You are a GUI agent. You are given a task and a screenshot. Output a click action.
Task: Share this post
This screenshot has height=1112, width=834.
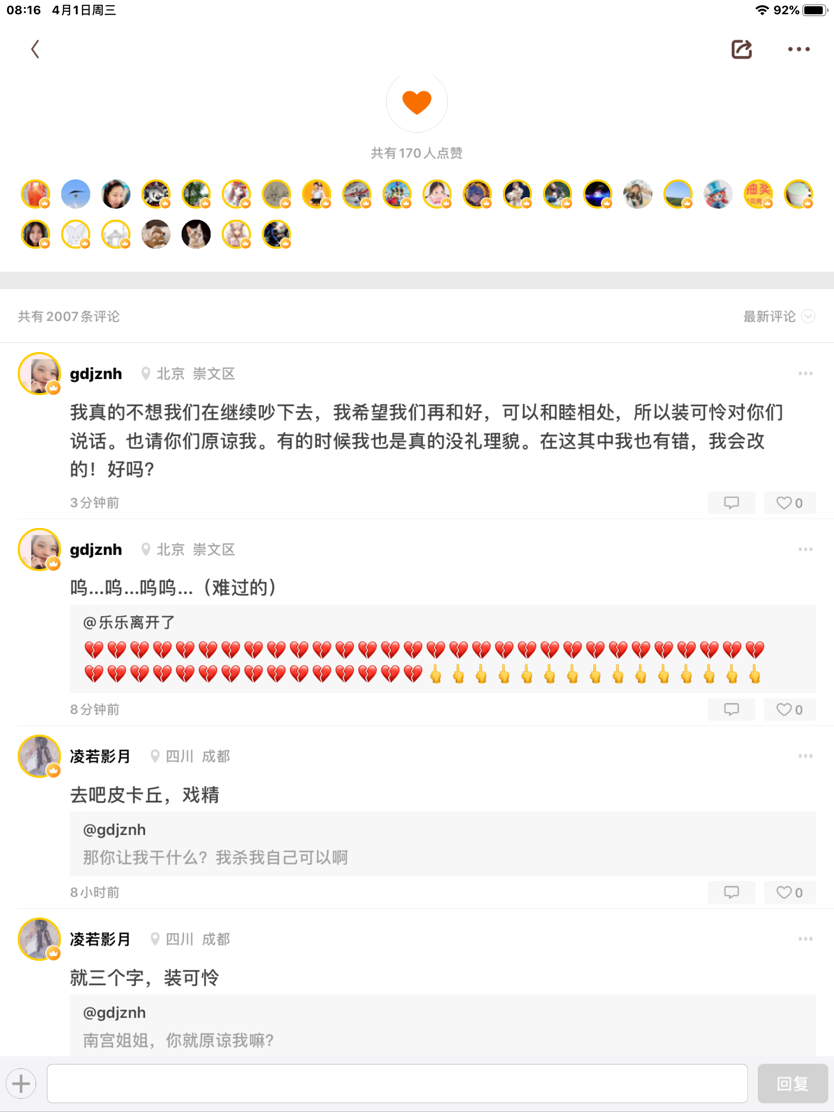(x=741, y=49)
